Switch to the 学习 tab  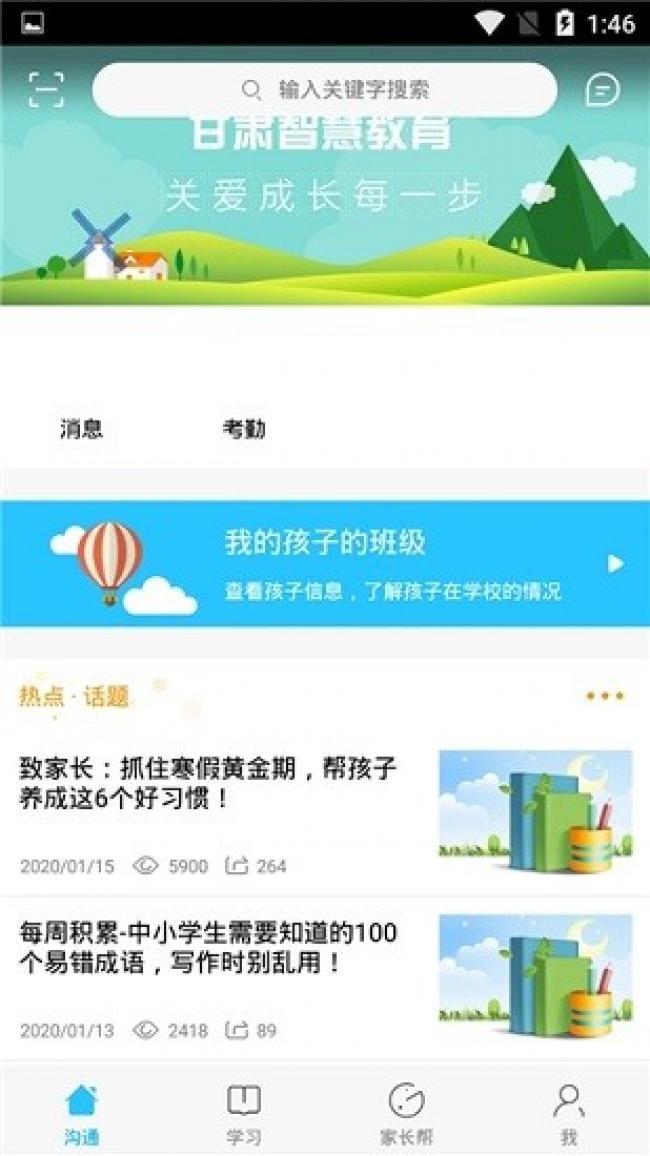[243, 1113]
